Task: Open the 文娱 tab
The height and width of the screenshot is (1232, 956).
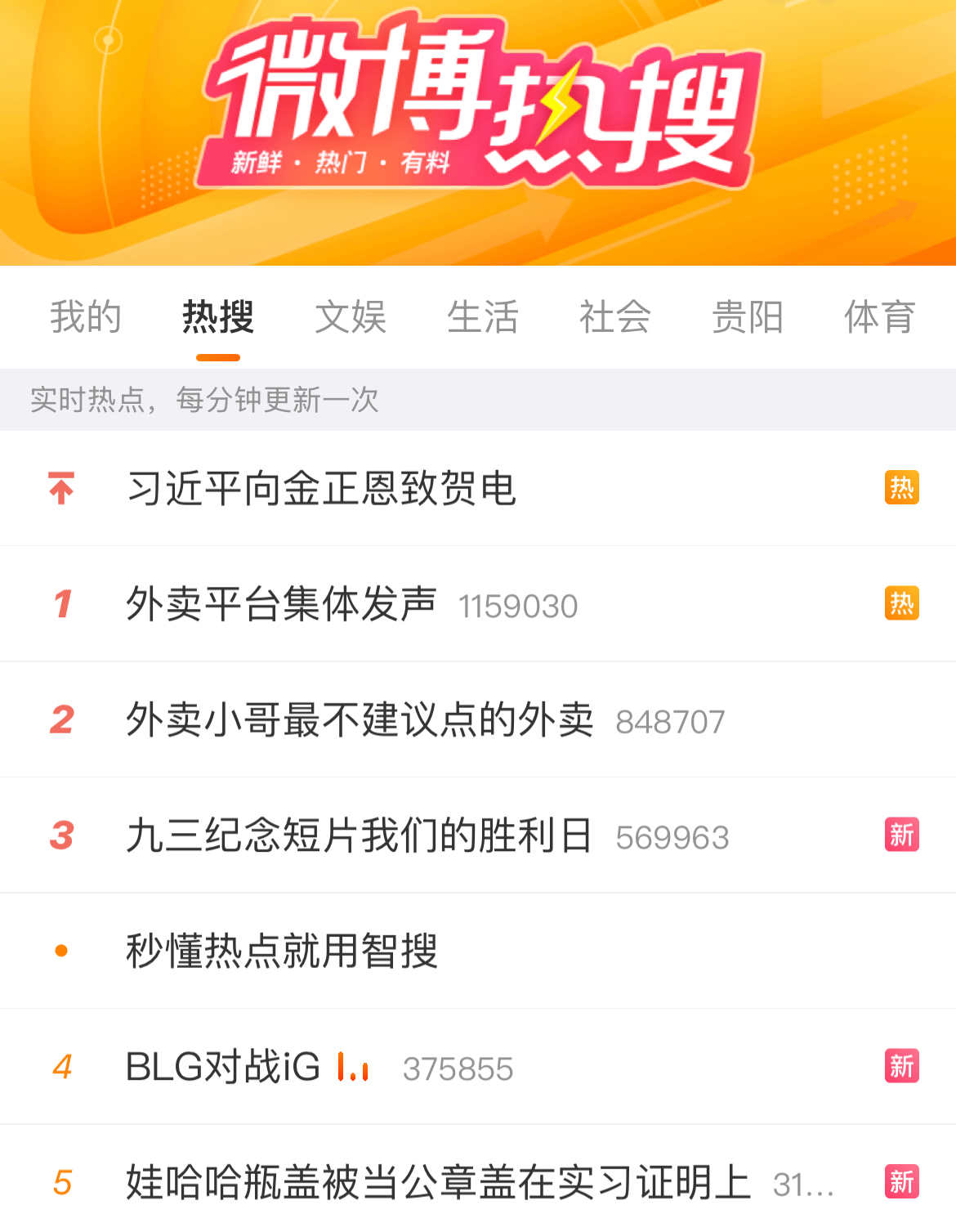Action: tap(351, 317)
